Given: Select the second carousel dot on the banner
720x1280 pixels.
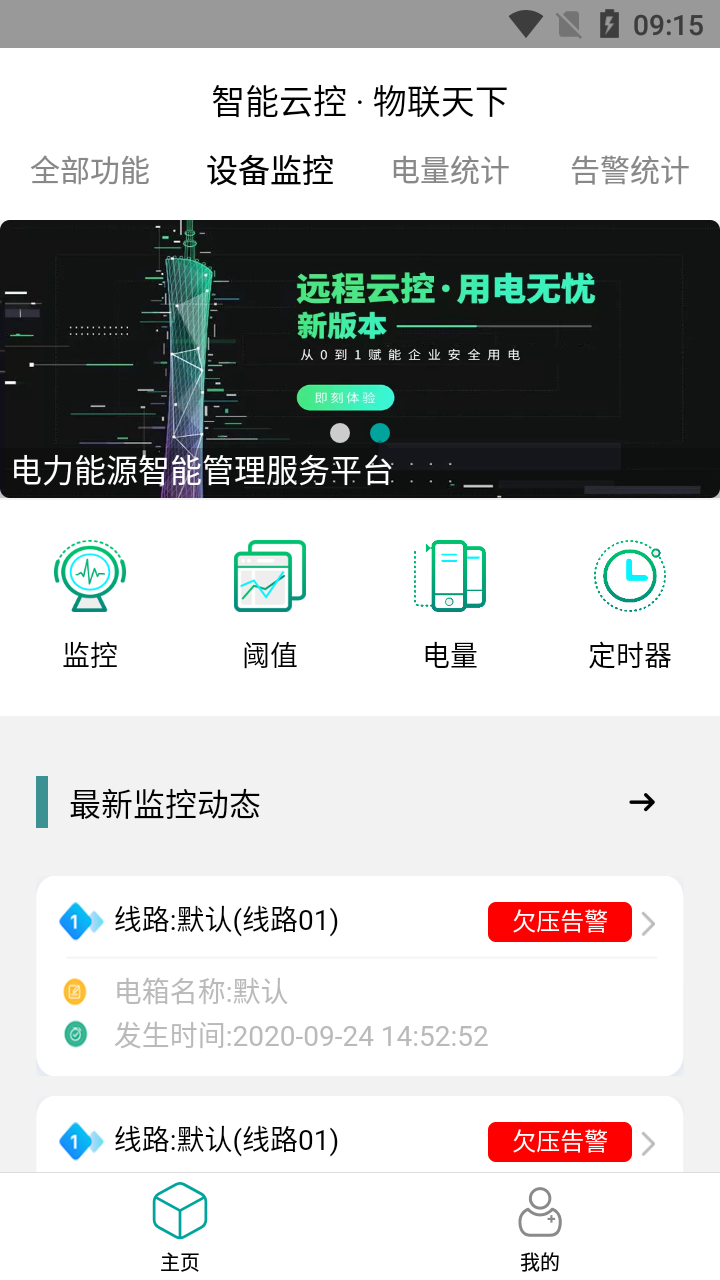Looking at the screenshot, I should tap(379, 433).
